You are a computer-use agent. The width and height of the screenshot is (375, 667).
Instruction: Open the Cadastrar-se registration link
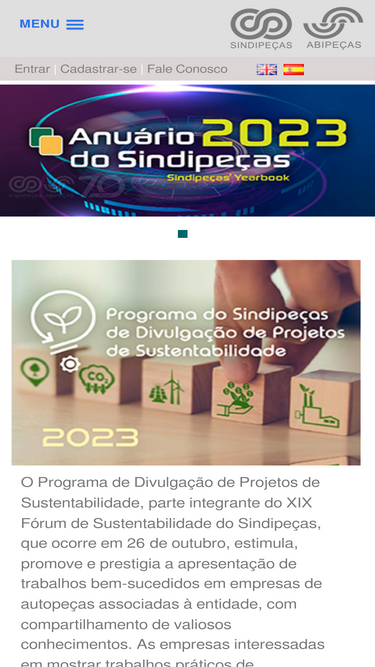pyautogui.click(x=98, y=69)
